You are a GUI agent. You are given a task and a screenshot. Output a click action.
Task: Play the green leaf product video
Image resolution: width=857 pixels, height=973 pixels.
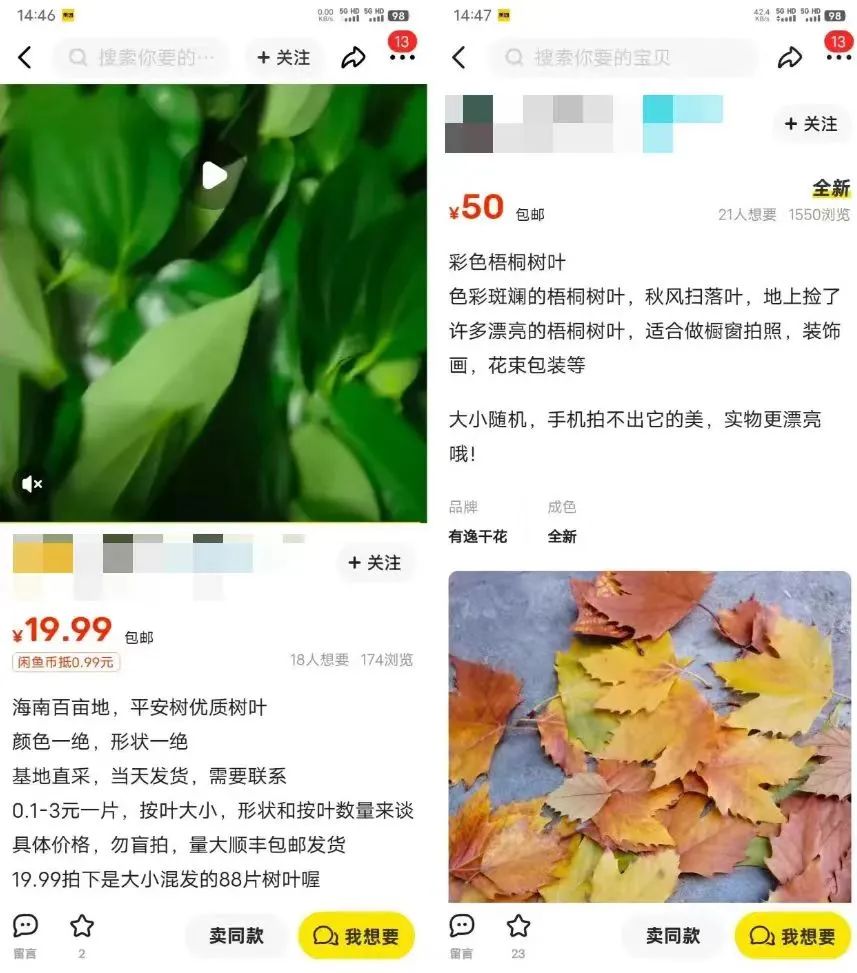[x=213, y=175]
